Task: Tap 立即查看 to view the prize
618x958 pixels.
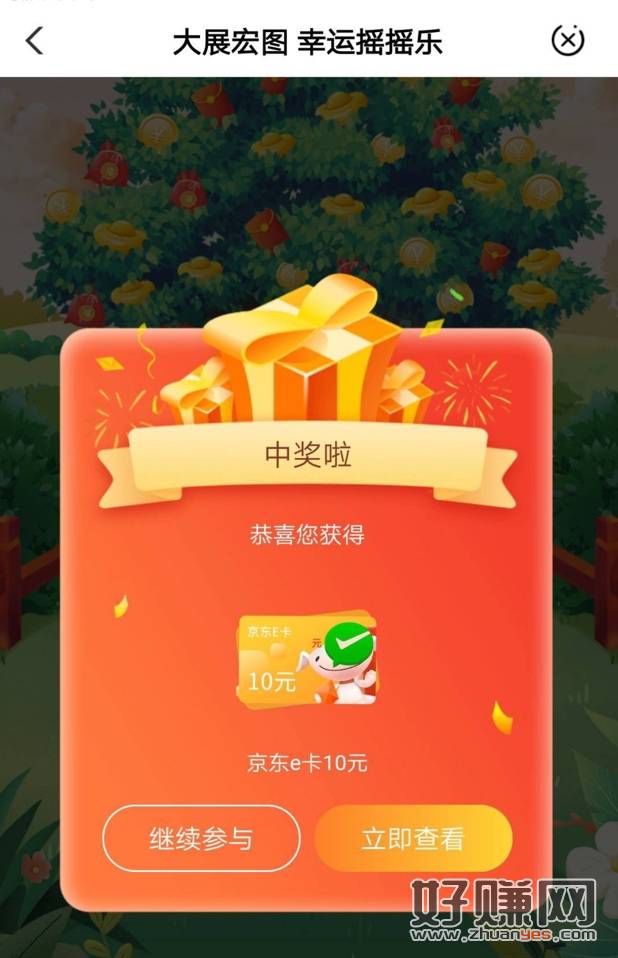Action: (x=413, y=838)
